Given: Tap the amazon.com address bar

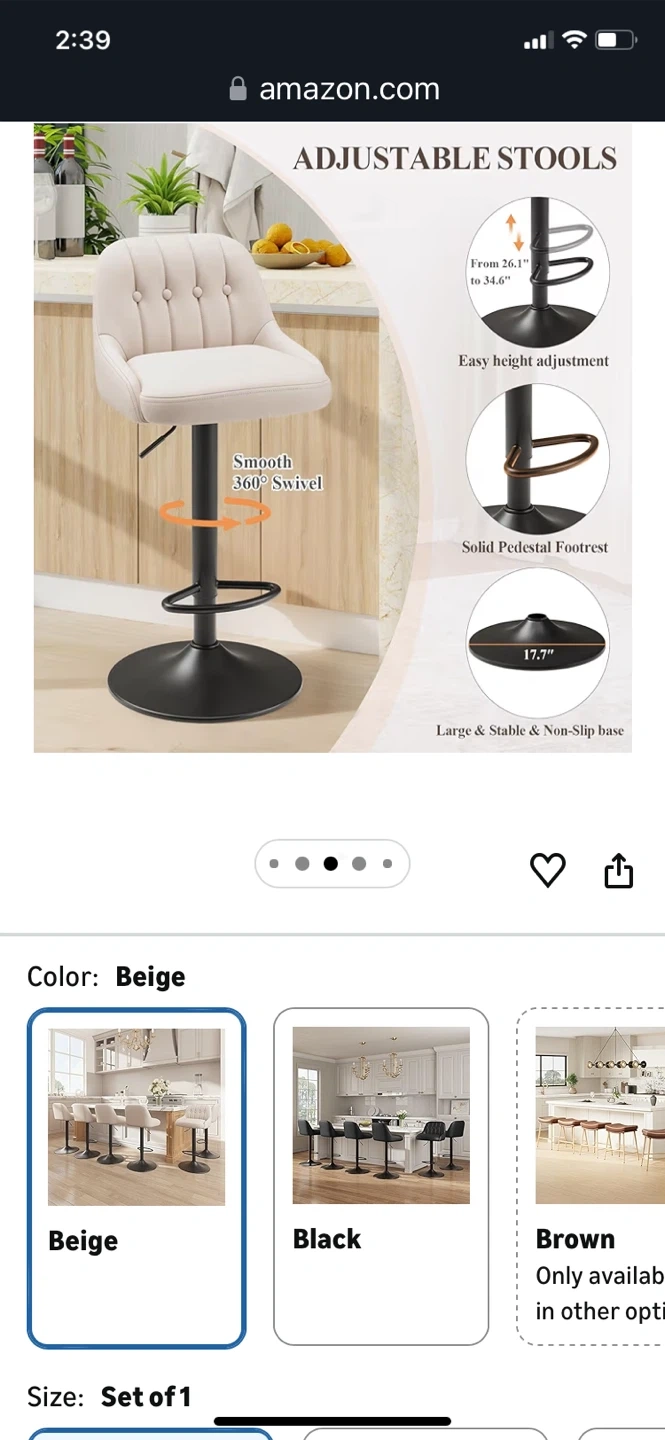Looking at the screenshot, I should 334,89.
